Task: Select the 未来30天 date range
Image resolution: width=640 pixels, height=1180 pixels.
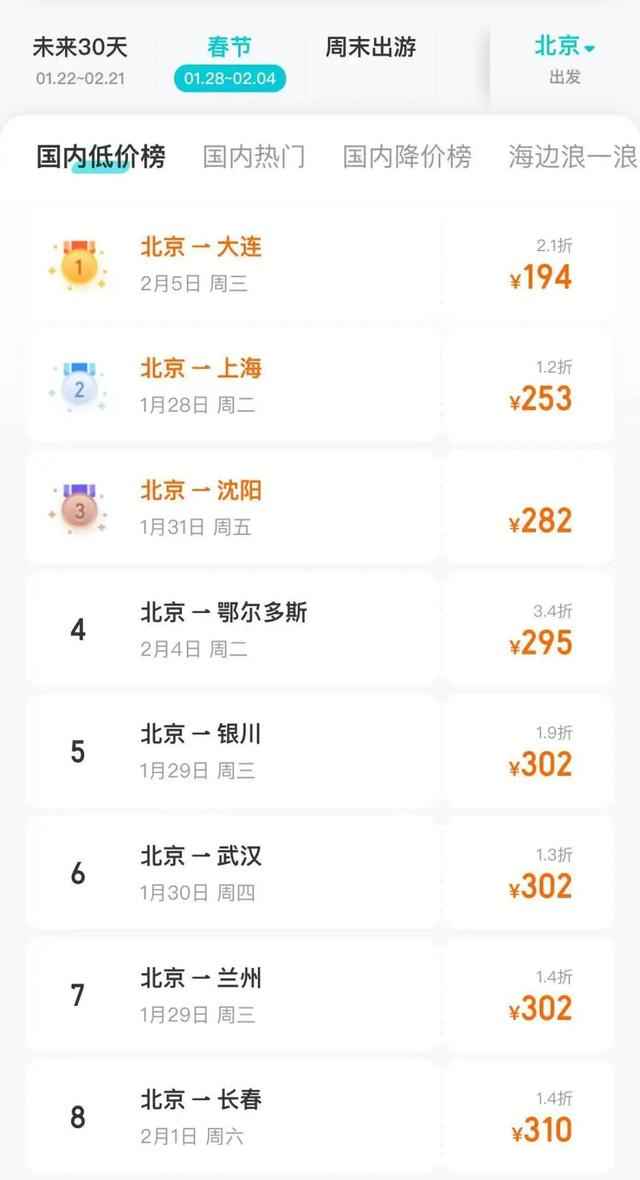Action: pos(80,59)
